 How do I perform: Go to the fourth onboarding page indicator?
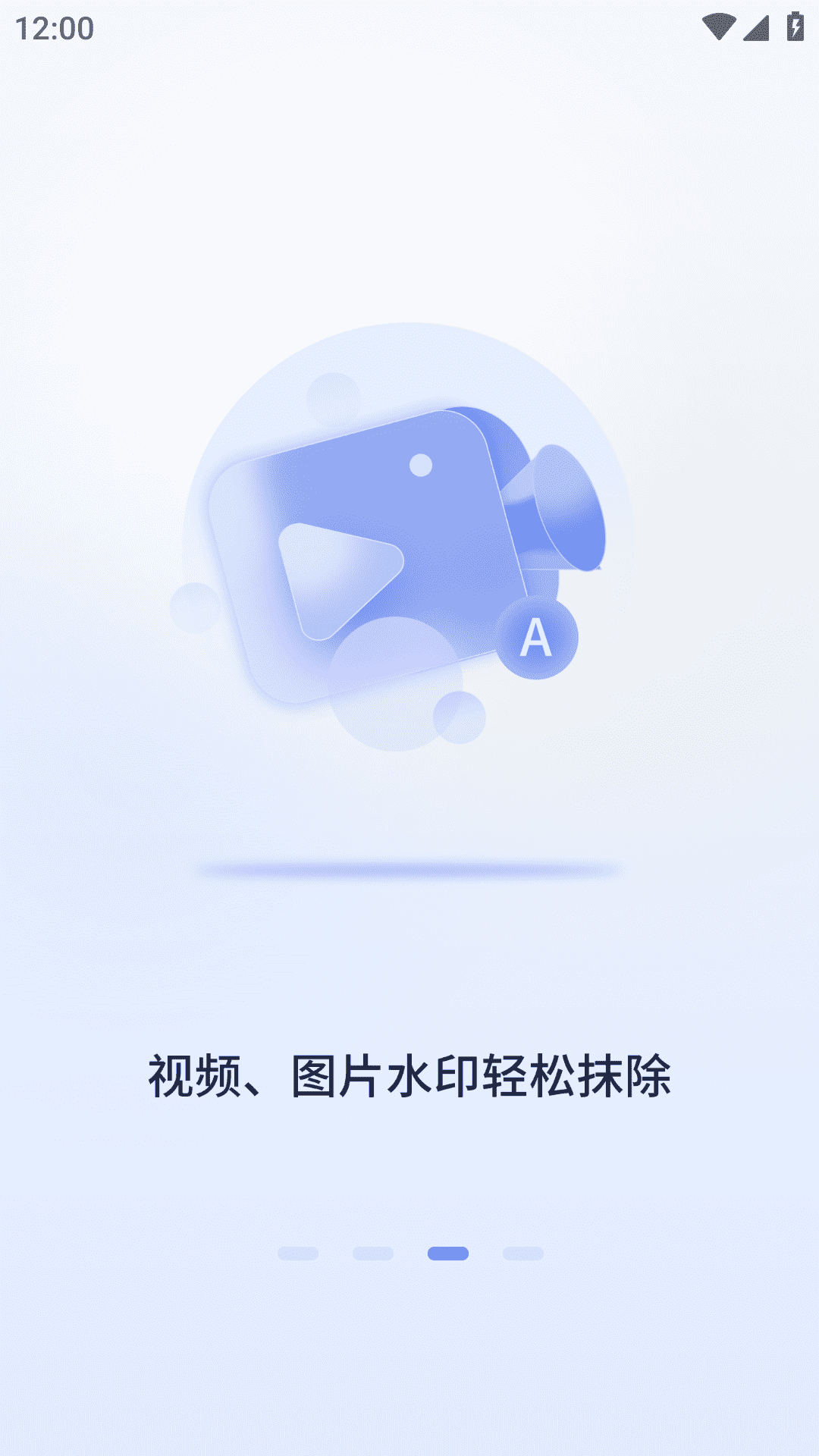523,1254
